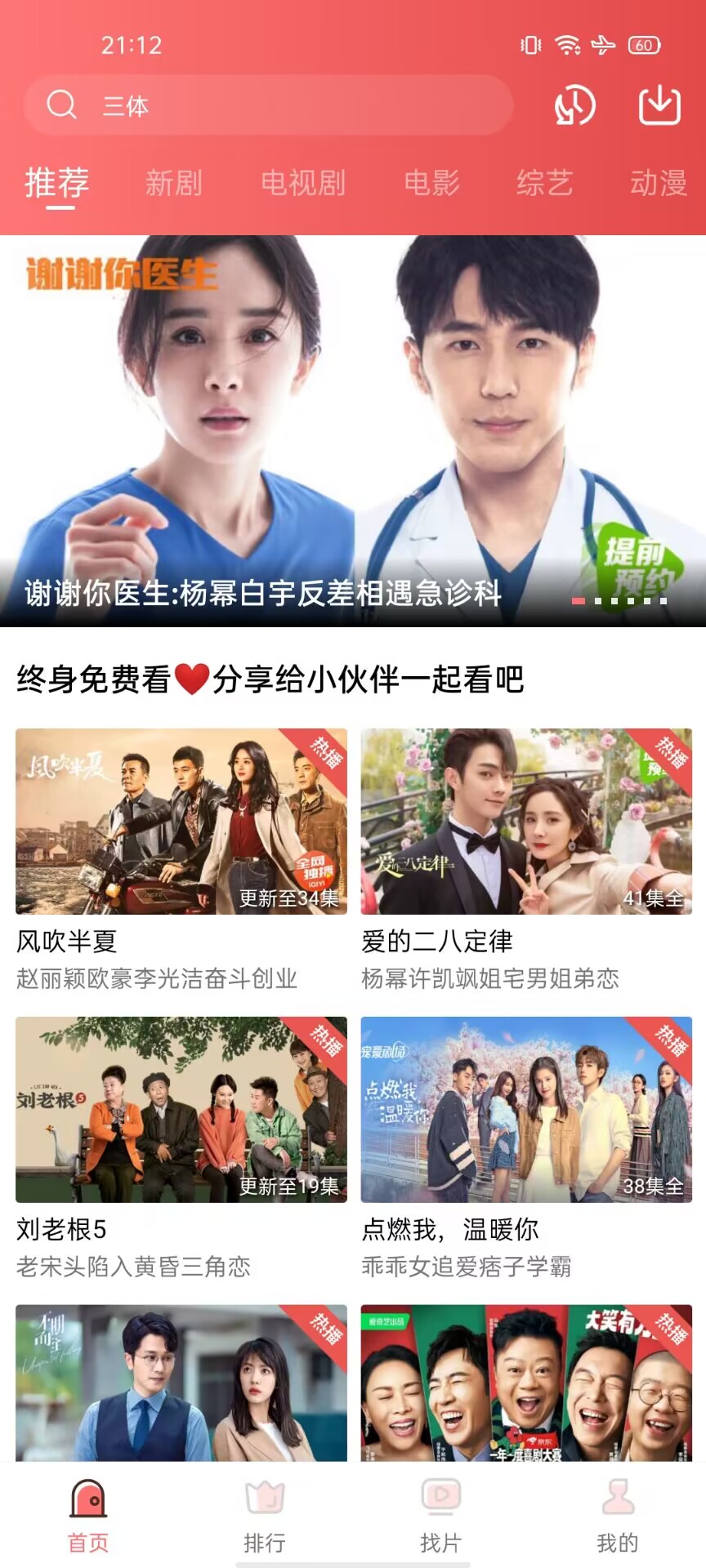The image size is (706, 1568).
Task: Switch to the 电视剧 tab
Action: pyautogui.click(x=303, y=183)
